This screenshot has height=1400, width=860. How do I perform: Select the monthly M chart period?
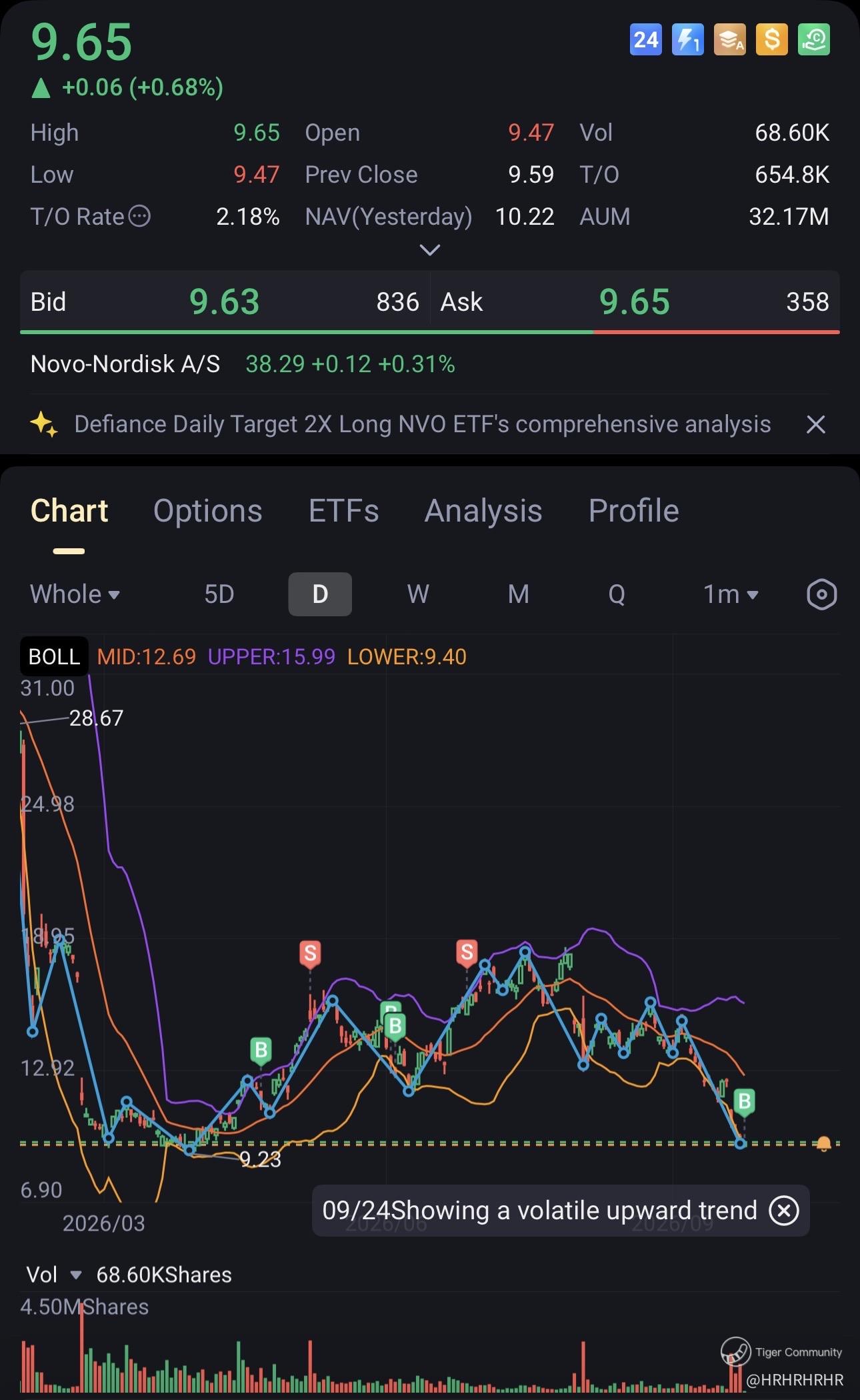click(x=518, y=594)
